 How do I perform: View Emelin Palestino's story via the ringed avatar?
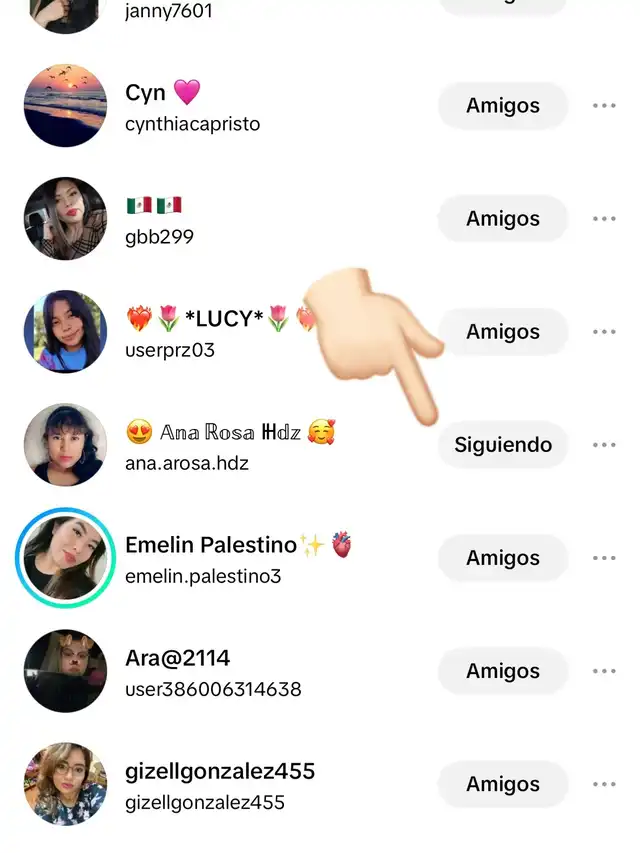(x=65, y=558)
